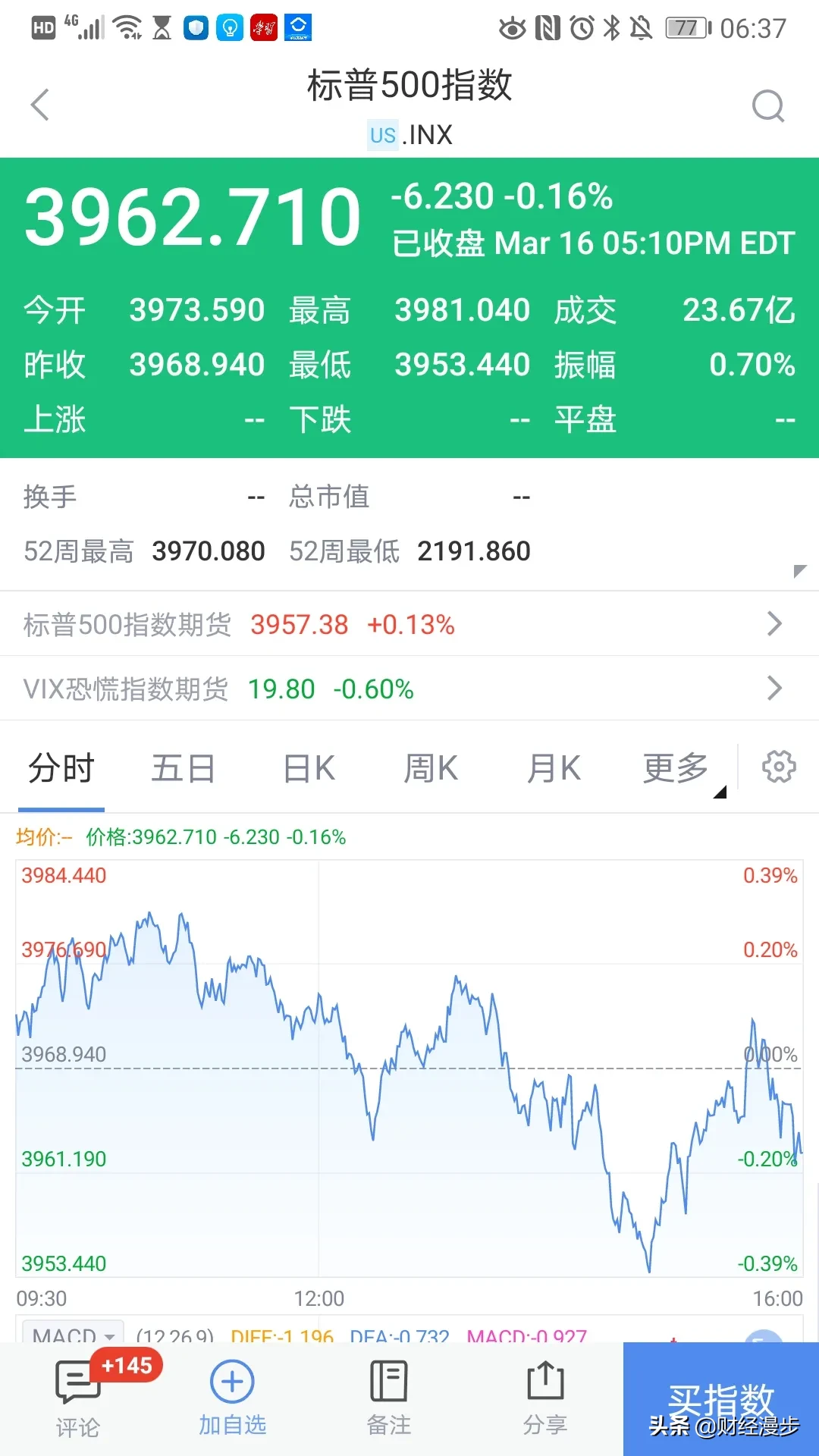Switch to the 五日 chart tab
819x1456 pixels.
(x=183, y=768)
